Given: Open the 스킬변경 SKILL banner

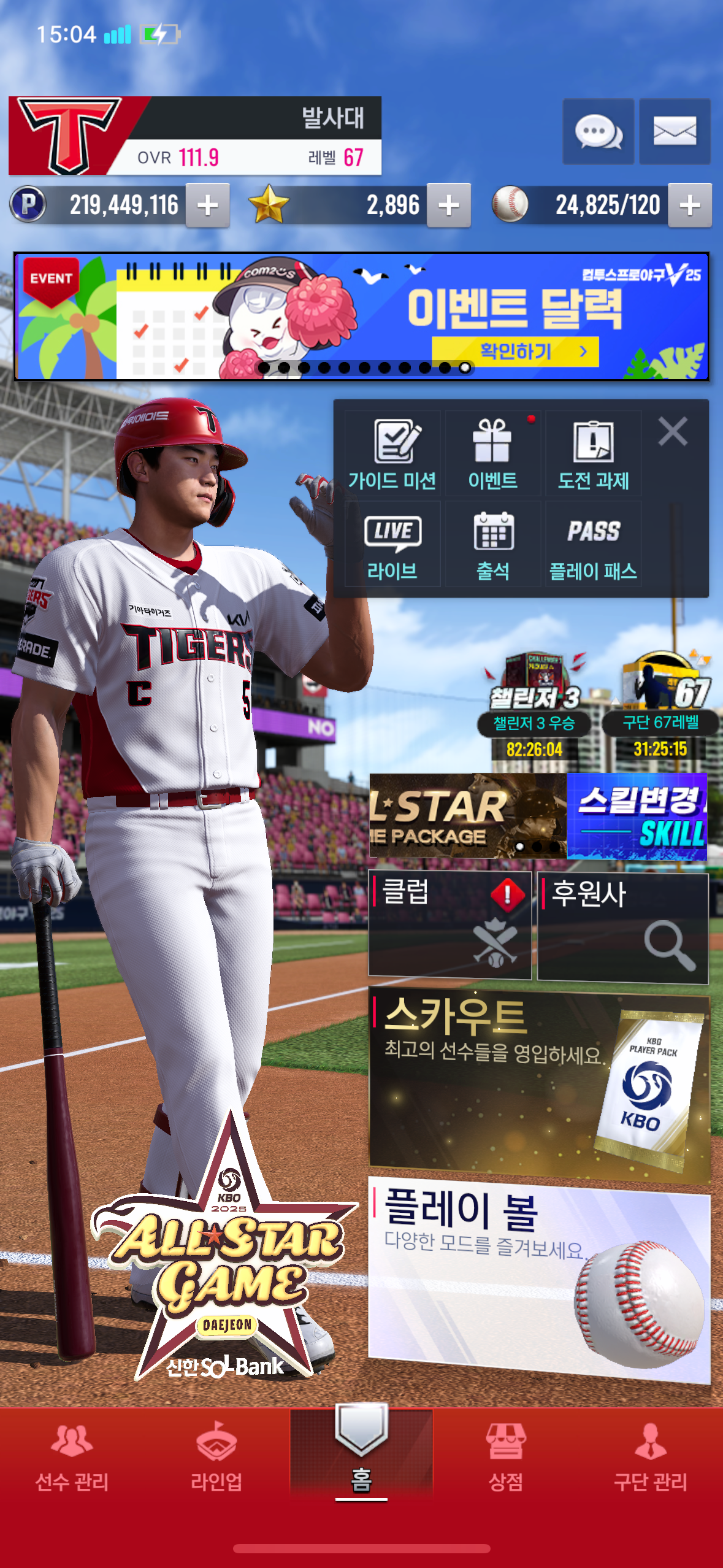Looking at the screenshot, I should (x=638, y=816).
